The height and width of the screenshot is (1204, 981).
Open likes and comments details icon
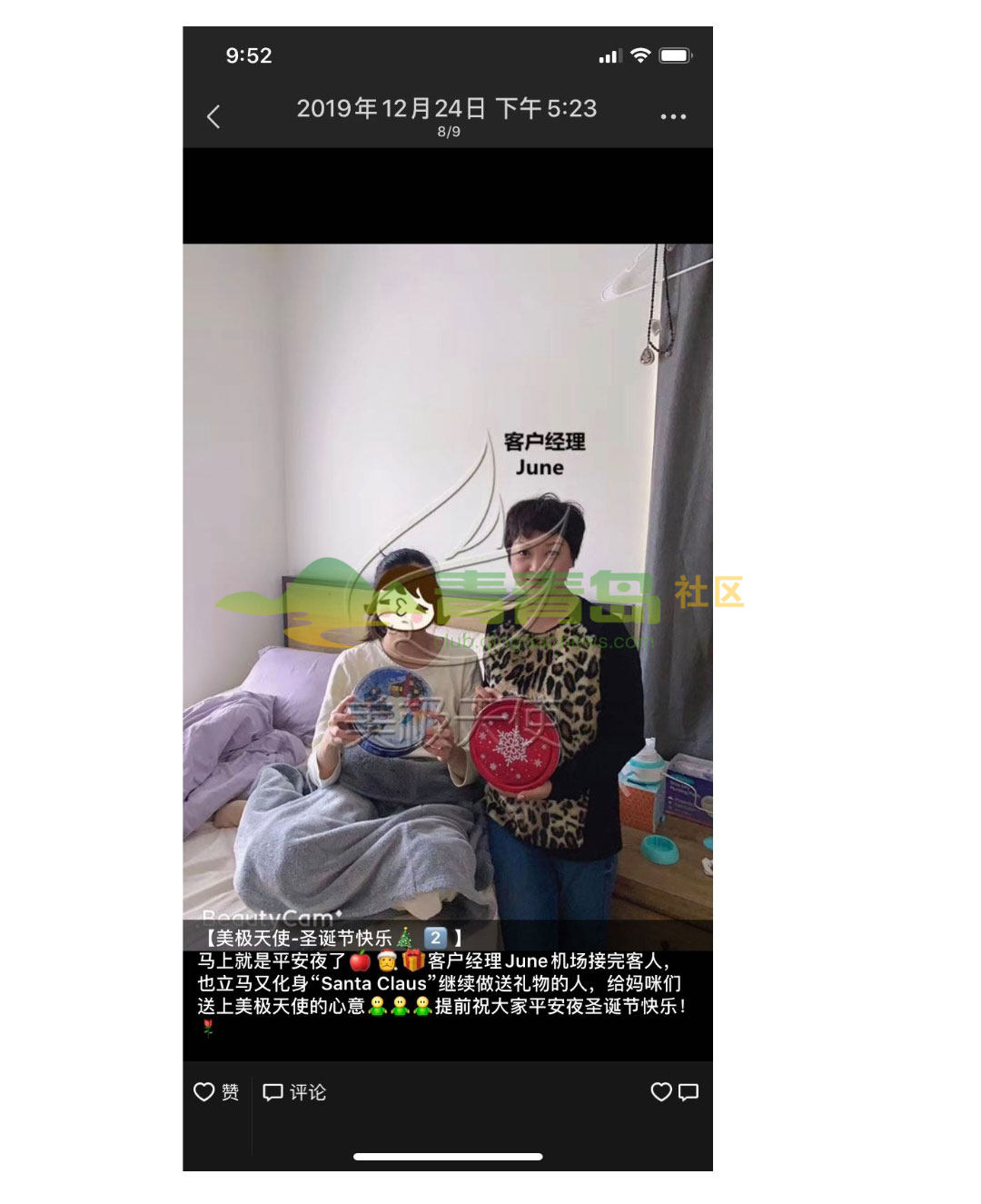point(675,1092)
